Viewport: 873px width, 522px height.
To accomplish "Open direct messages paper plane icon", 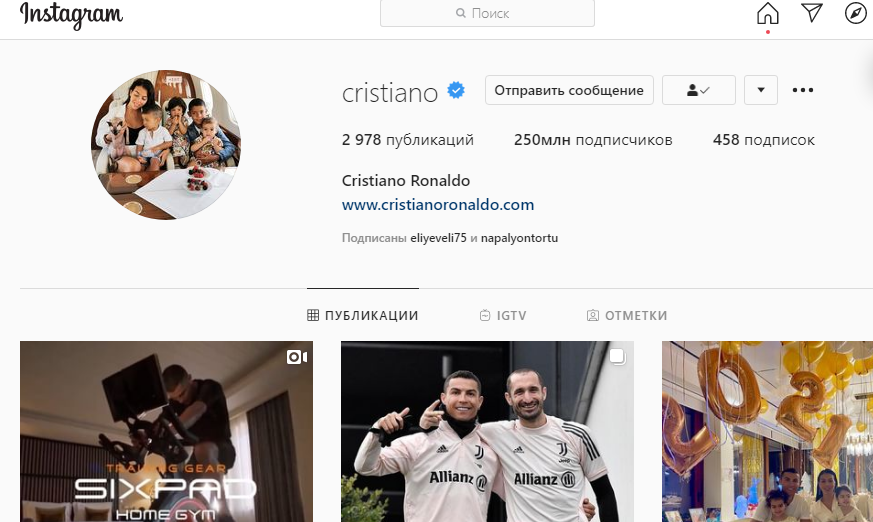I will (812, 13).
